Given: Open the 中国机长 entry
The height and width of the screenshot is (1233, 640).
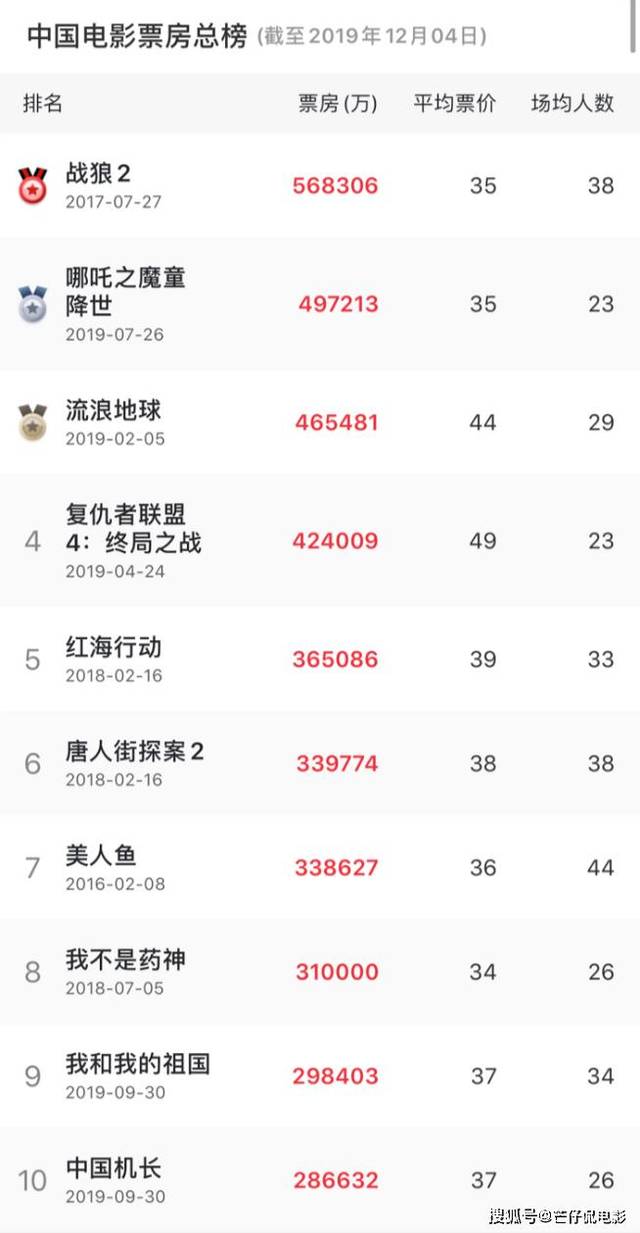Looking at the screenshot, I should coord(320,1179).
